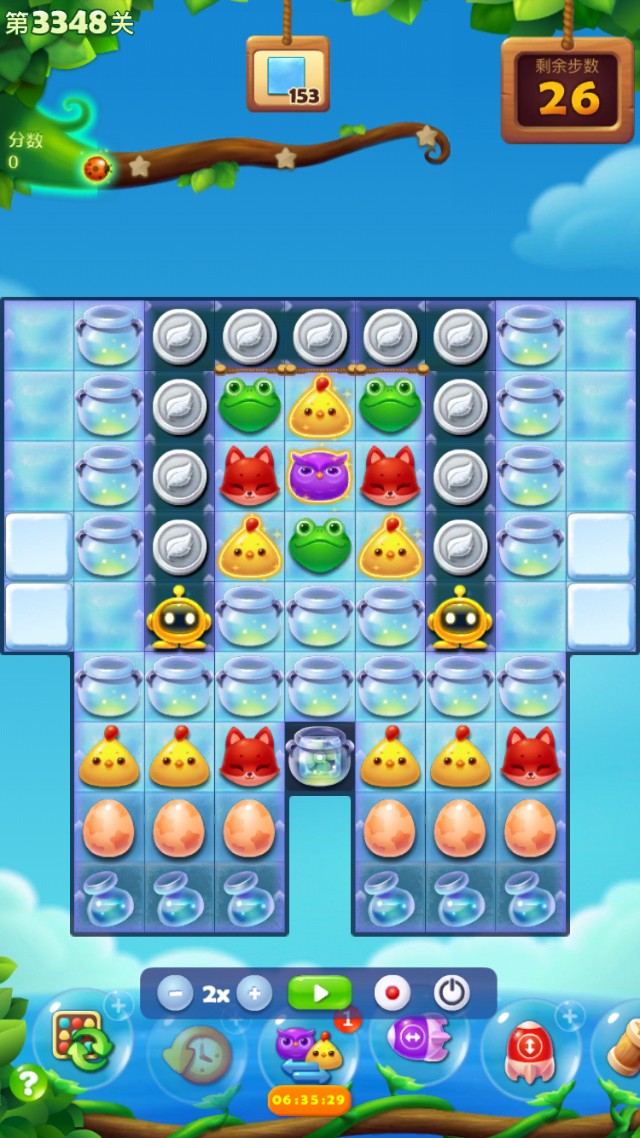Tap the purple owl on the board
The width and height of the screenshot is (640, 1138).
pos(319,475)
